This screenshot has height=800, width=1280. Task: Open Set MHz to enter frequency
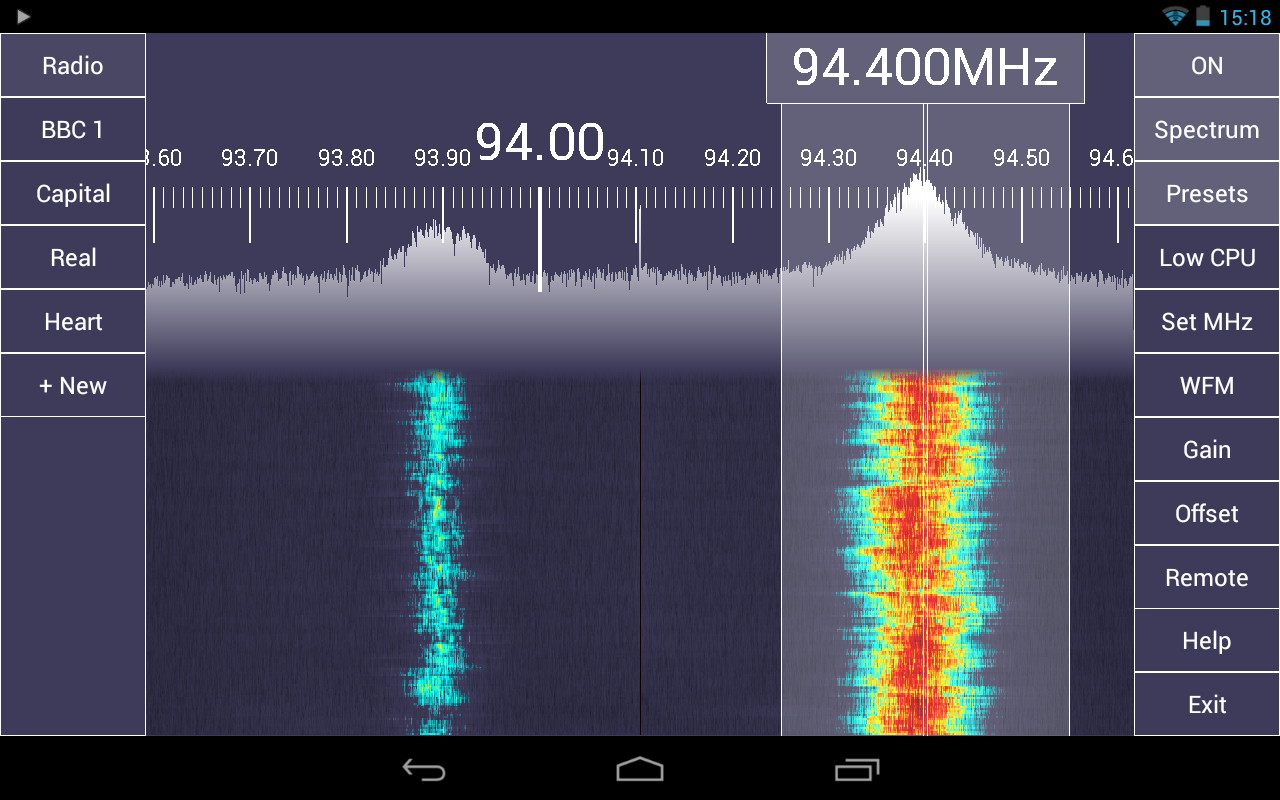point(1207,322)
